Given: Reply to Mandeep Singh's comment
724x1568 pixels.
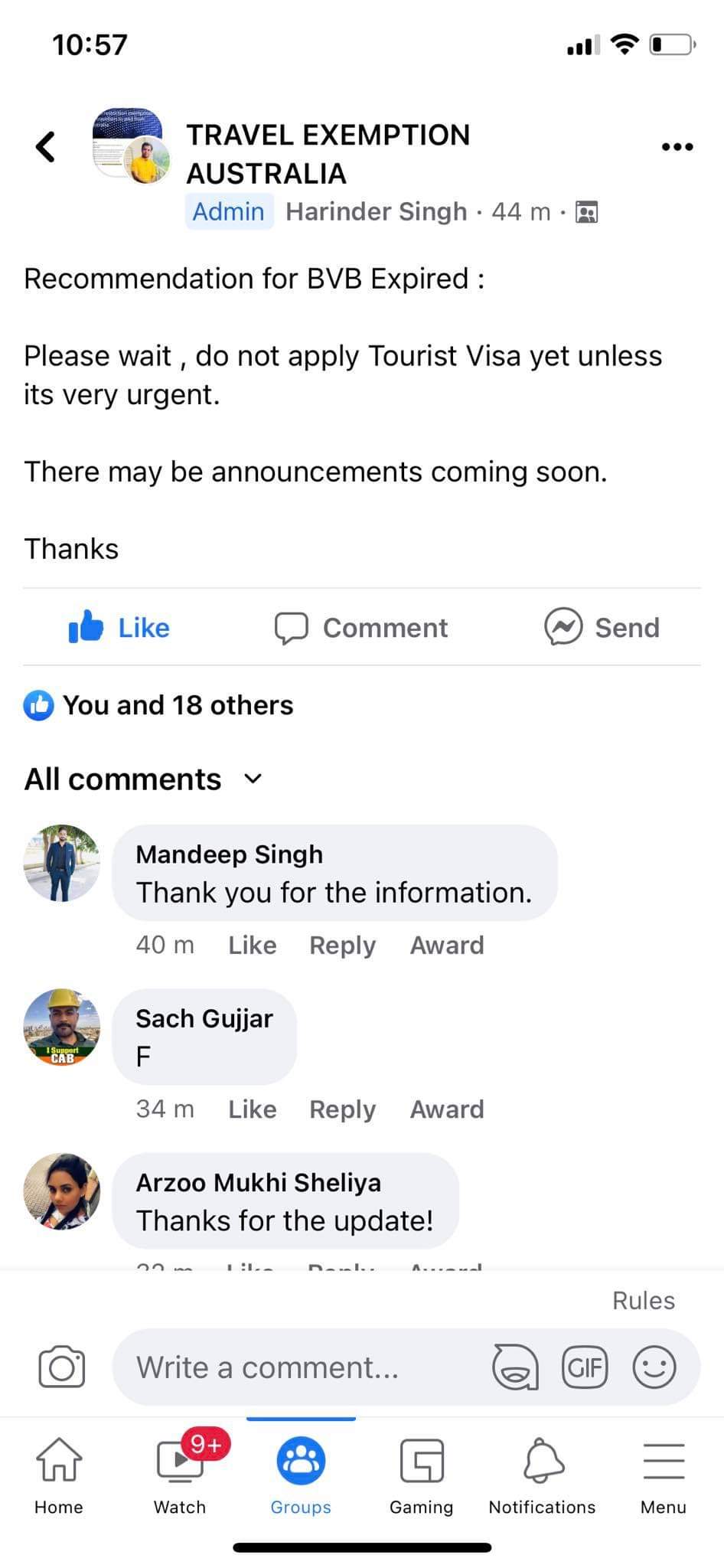Looking at the screenshot, I should click(x=342, y=946).
